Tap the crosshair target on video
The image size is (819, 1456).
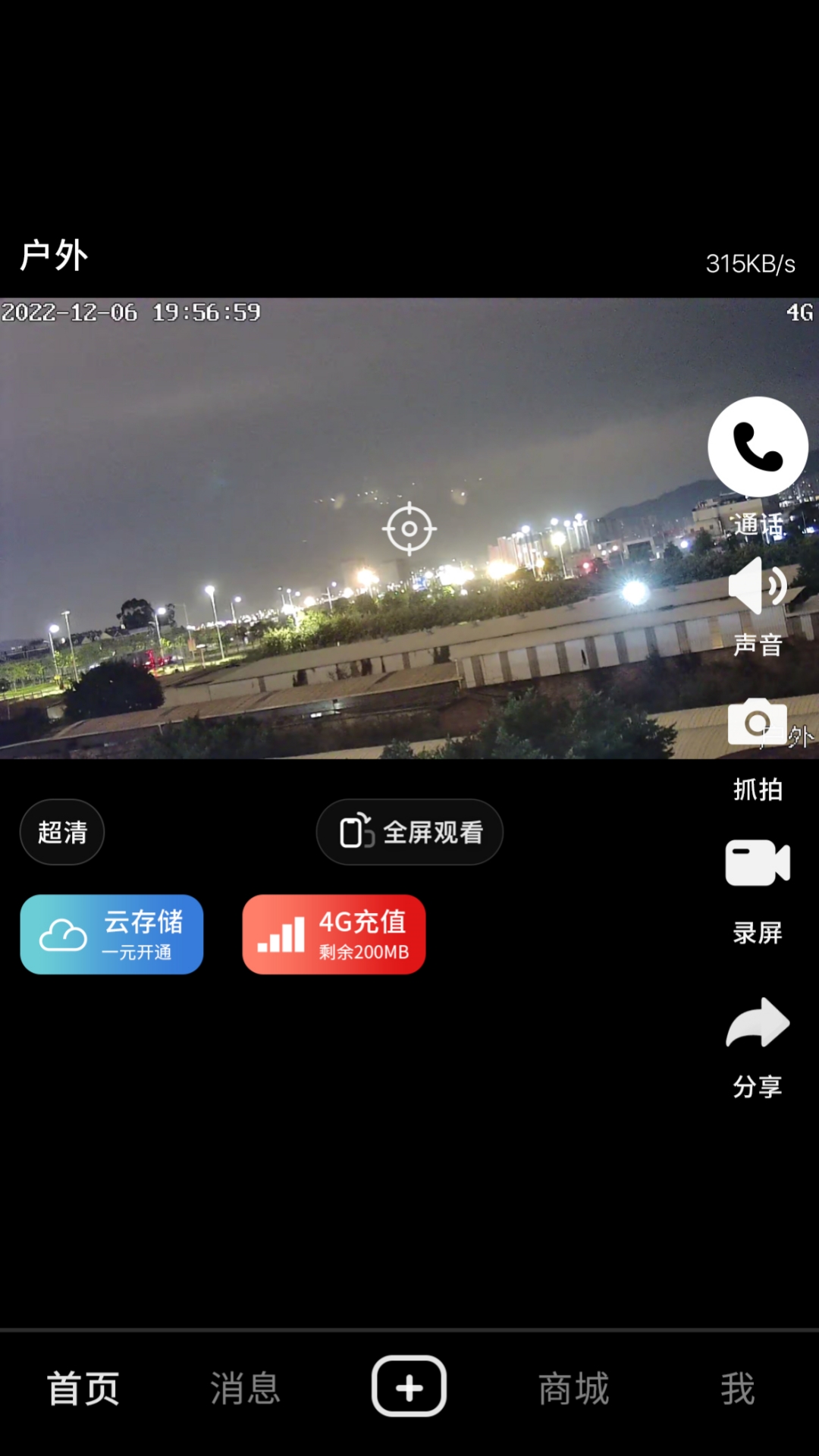409,529
